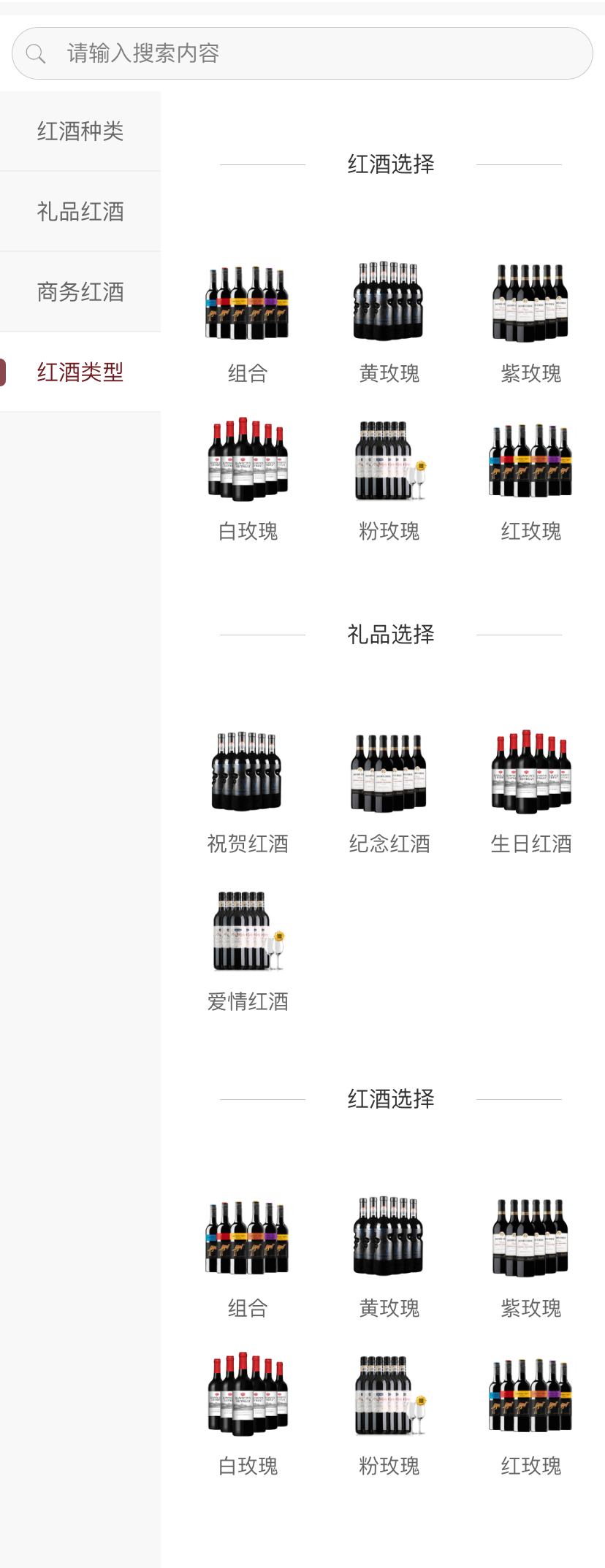Select the 生日红酒 gift item
This screenshot has height=1568, width=605.
531,792
